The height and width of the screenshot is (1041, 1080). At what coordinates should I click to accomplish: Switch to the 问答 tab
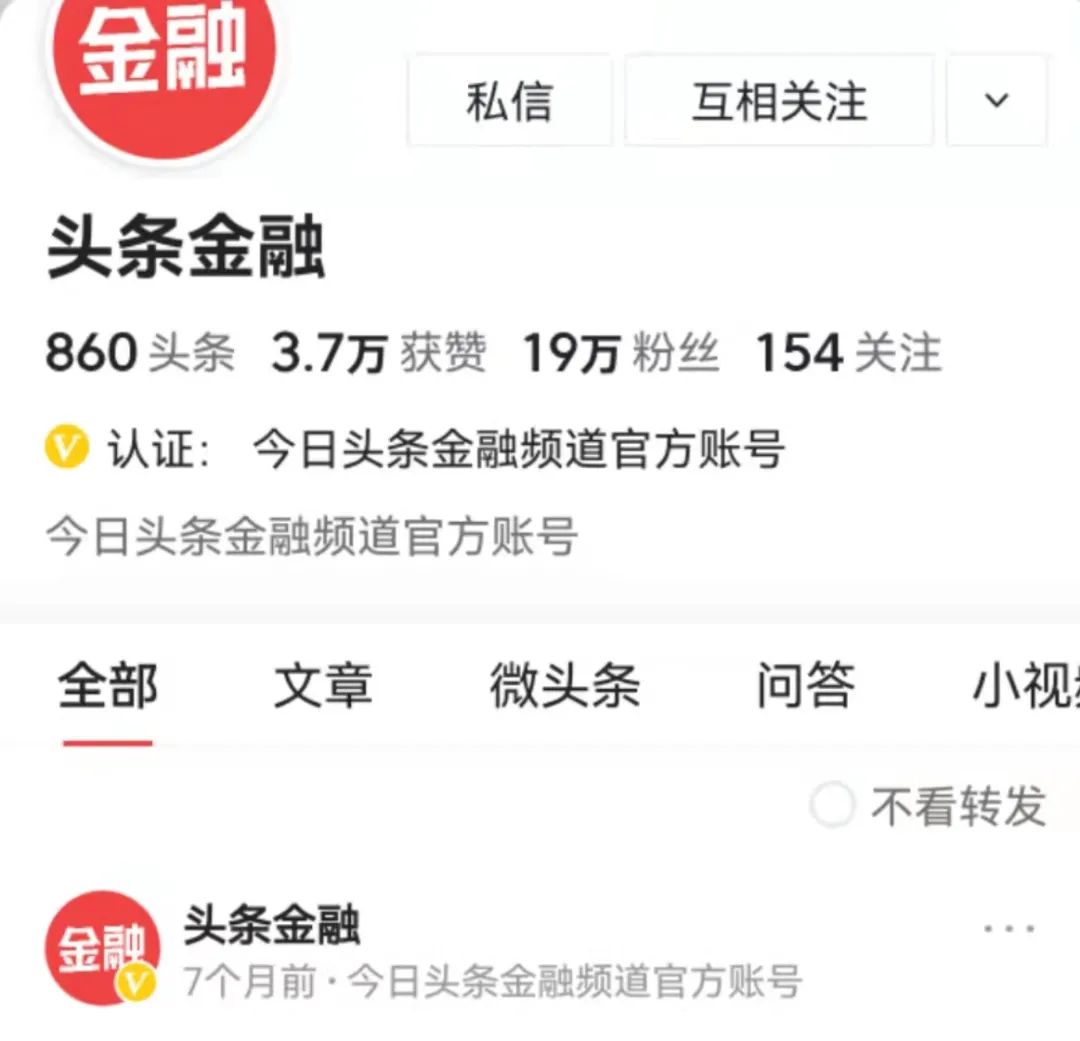806,688
